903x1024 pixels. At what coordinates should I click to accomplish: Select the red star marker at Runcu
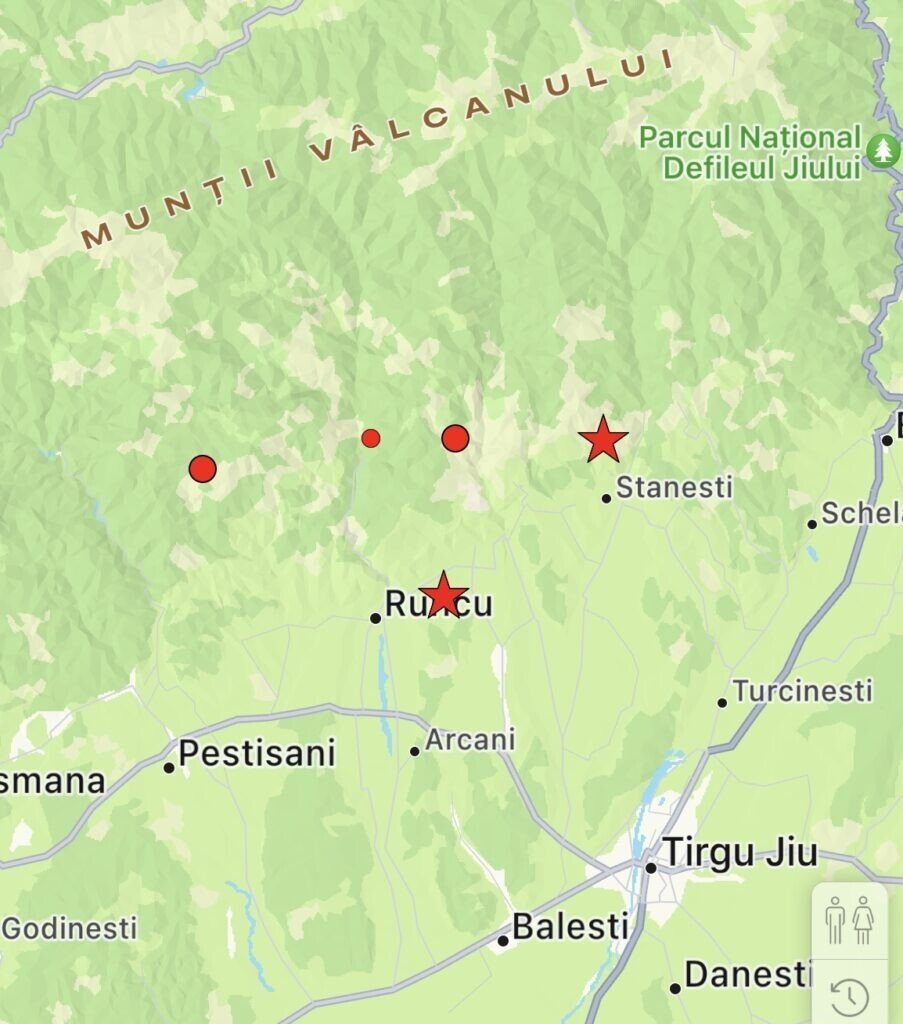(443, 596)
